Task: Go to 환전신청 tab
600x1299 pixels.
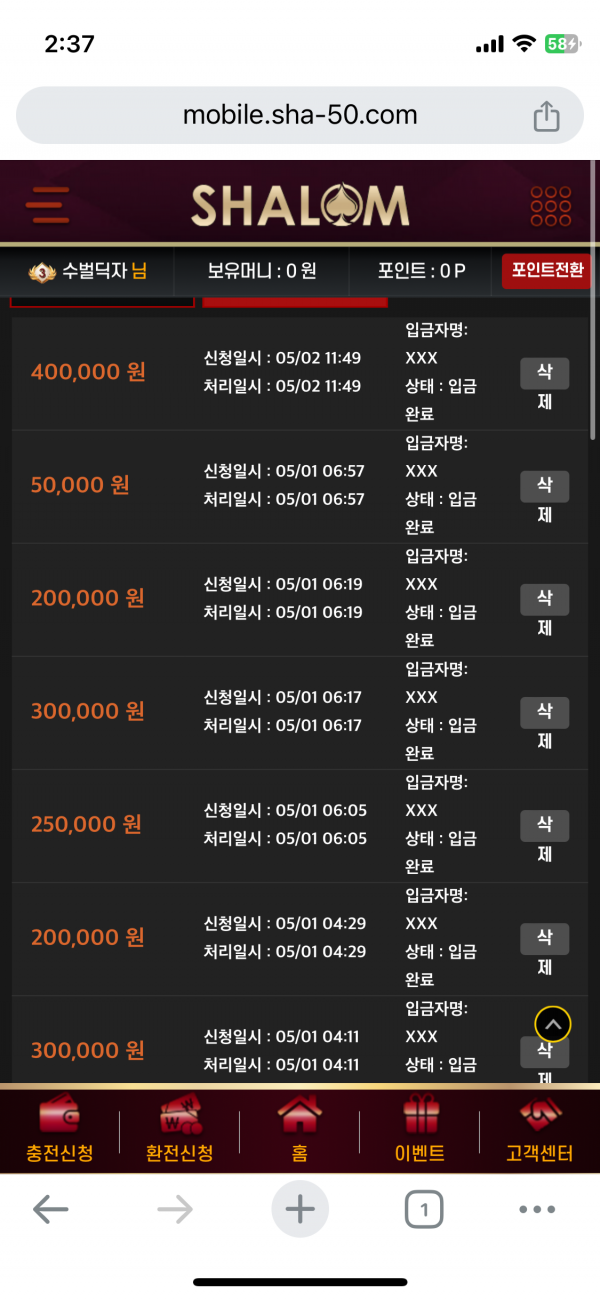Action: pos(180,1131)
